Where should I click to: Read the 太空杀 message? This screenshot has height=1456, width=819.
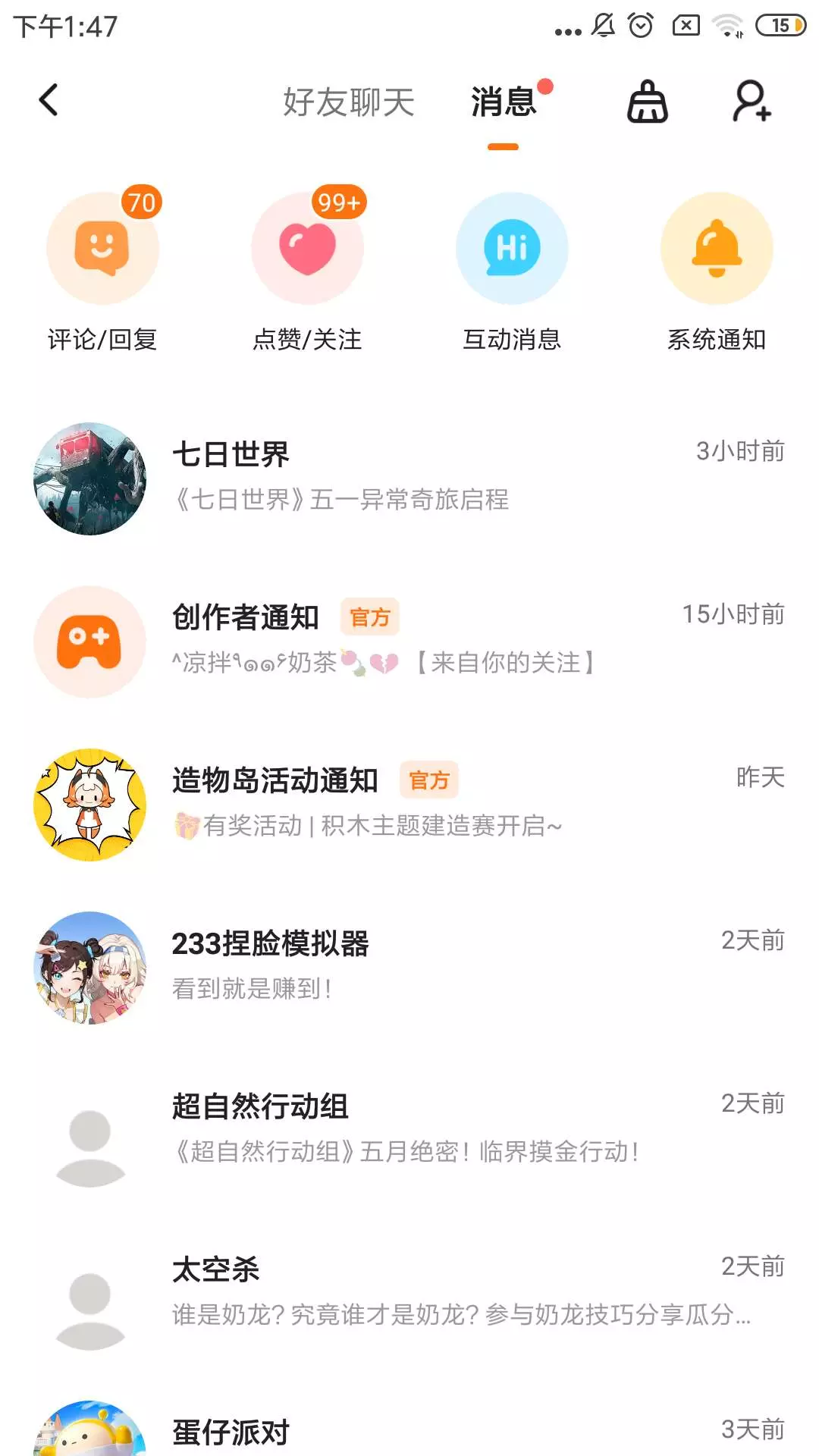409,1293
